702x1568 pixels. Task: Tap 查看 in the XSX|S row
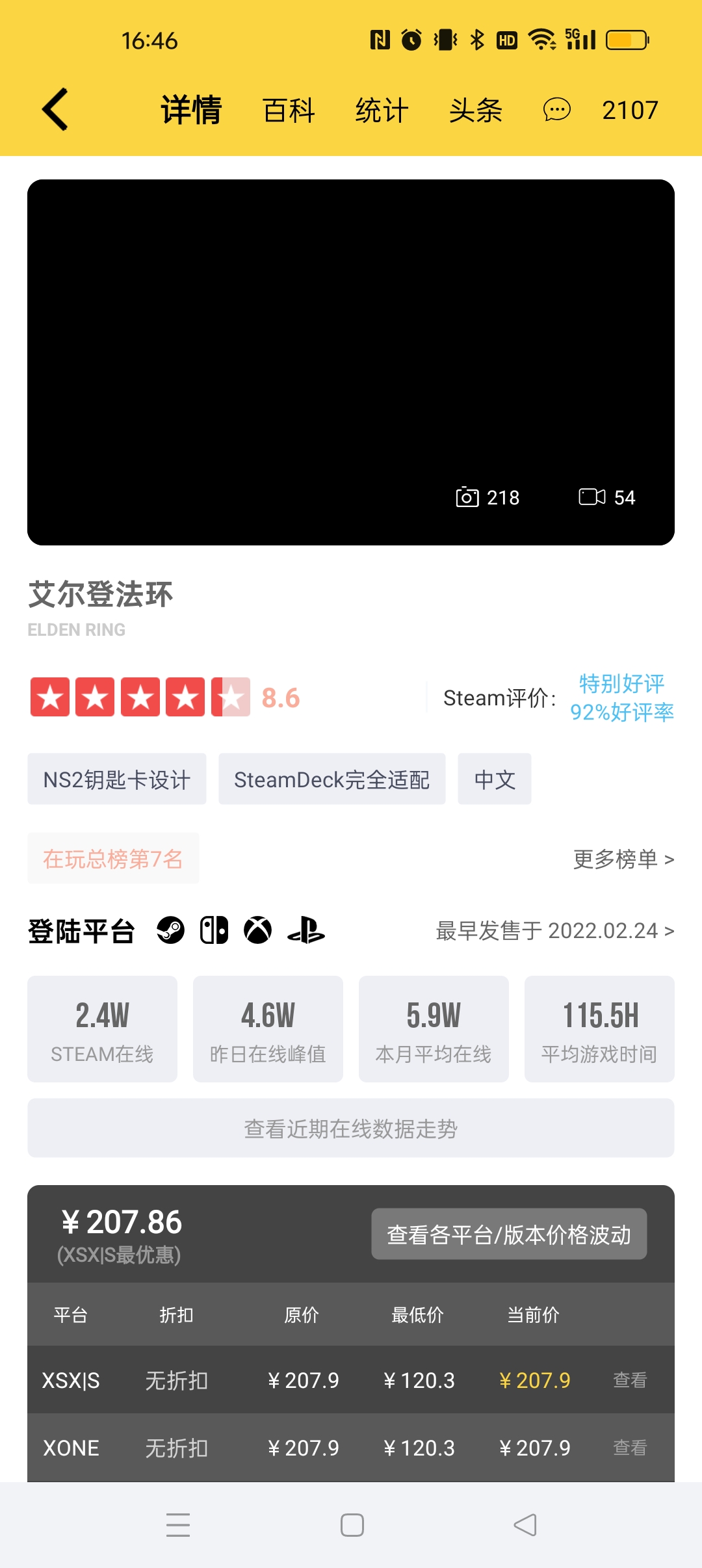[x=630, y=1380]
